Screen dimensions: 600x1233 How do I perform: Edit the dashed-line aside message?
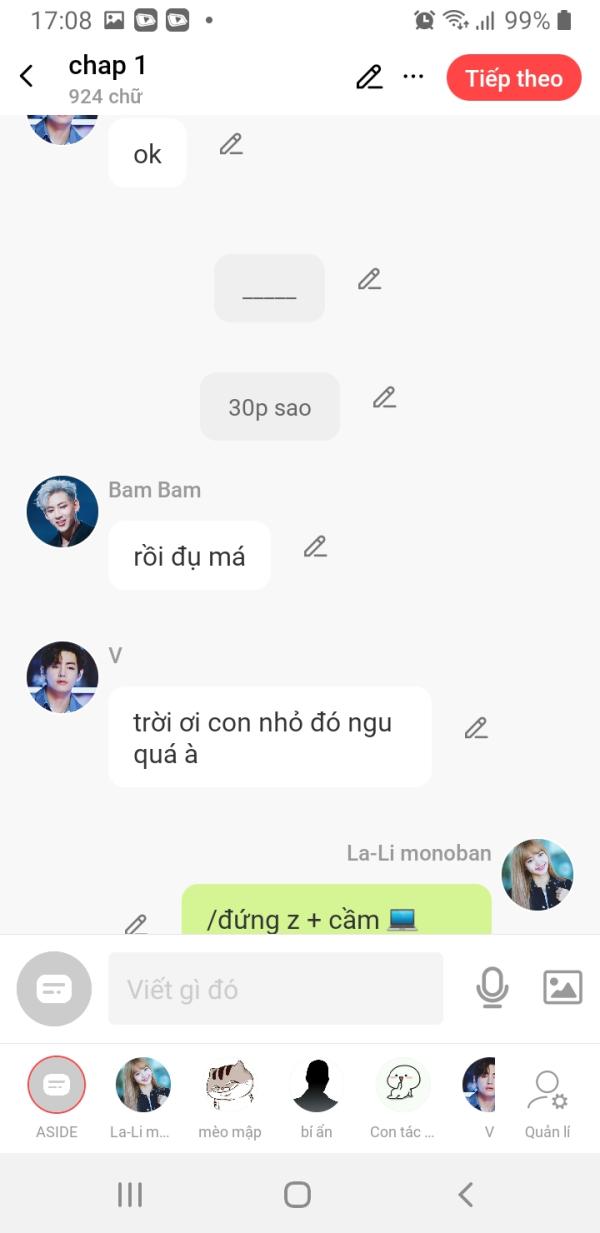[369, 279]
